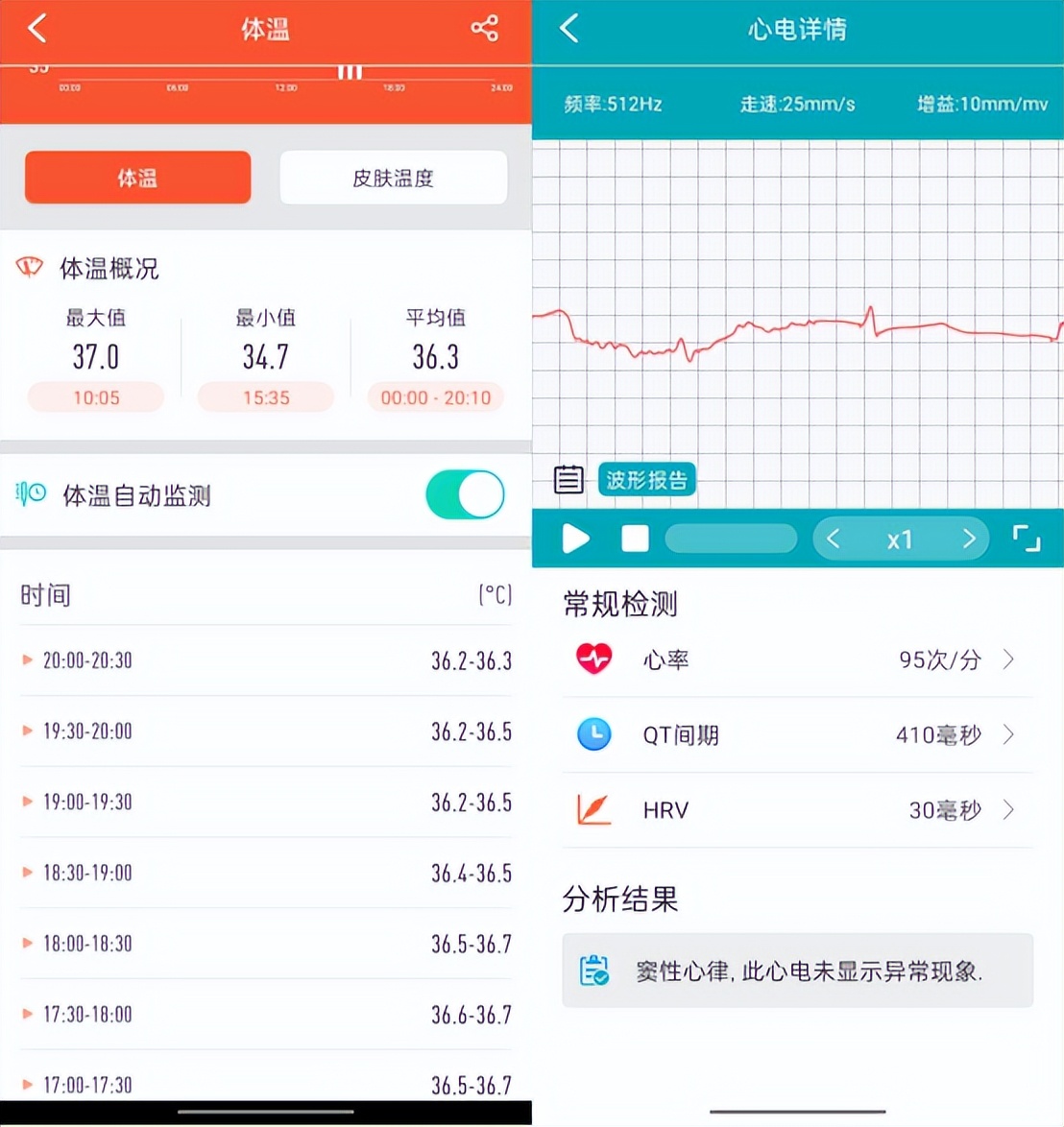Open the 波形报告 waveform report
This screenshot has width=1064, height=1127.
pyautogui.click(x=646, y=479)
